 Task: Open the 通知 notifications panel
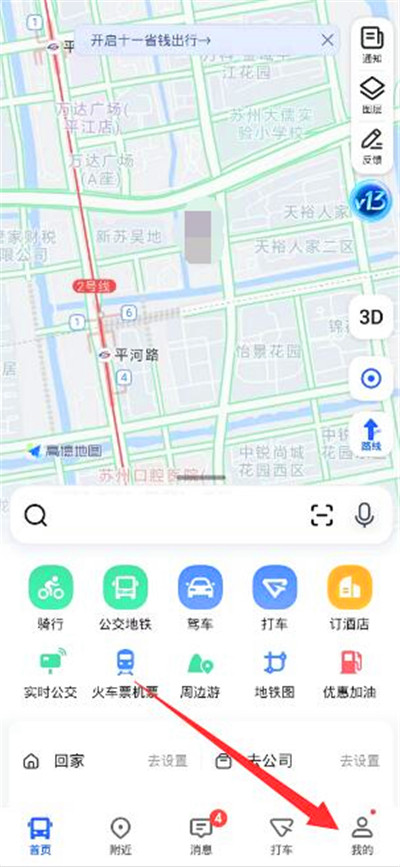pyautogui.click(x=371, y=45)
